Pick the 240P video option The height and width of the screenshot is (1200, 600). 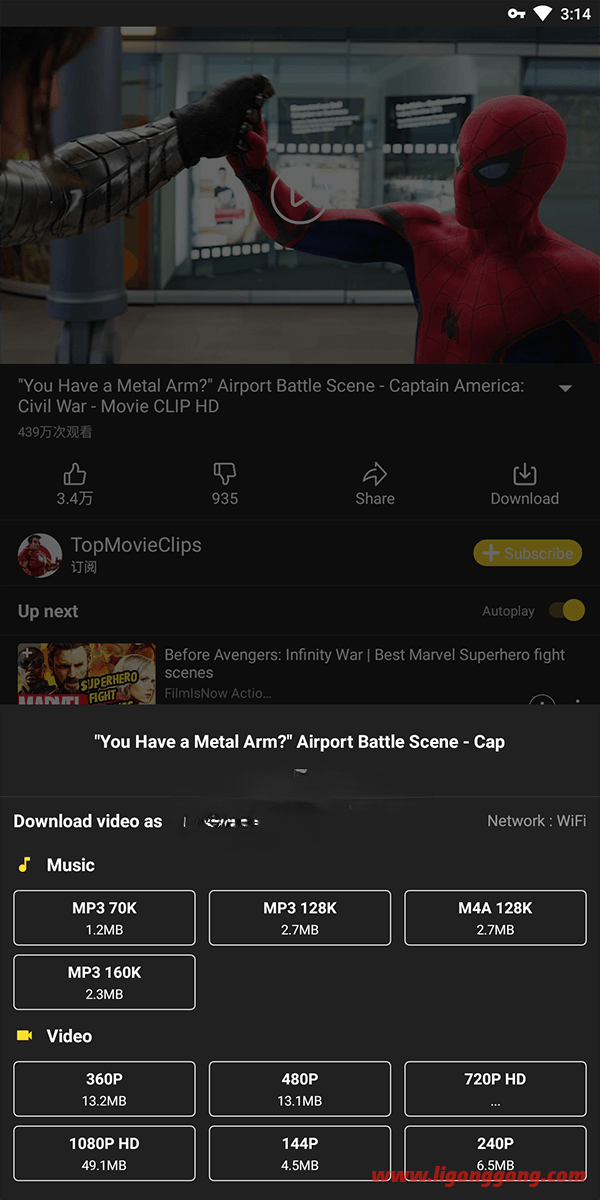(495, 1153)
